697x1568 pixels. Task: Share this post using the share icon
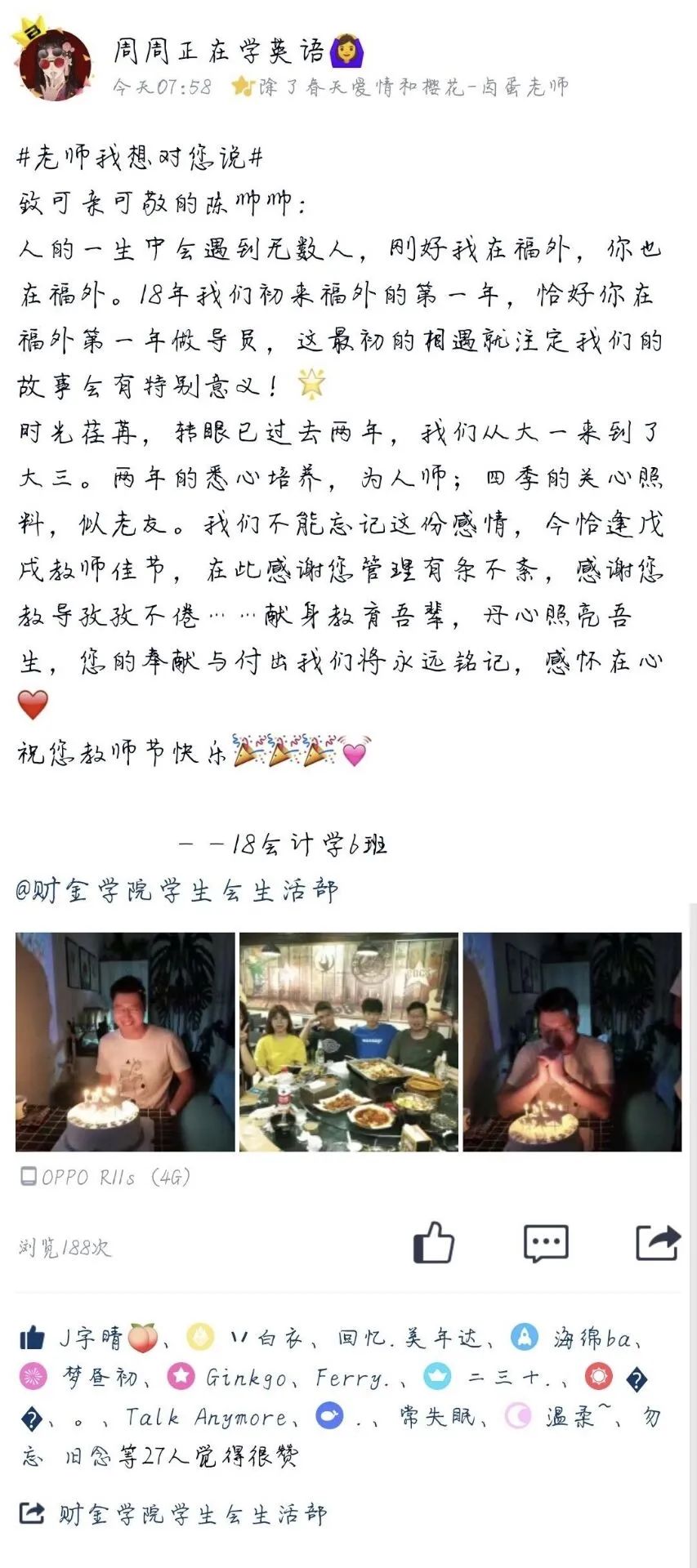(x=658, y=1243)
